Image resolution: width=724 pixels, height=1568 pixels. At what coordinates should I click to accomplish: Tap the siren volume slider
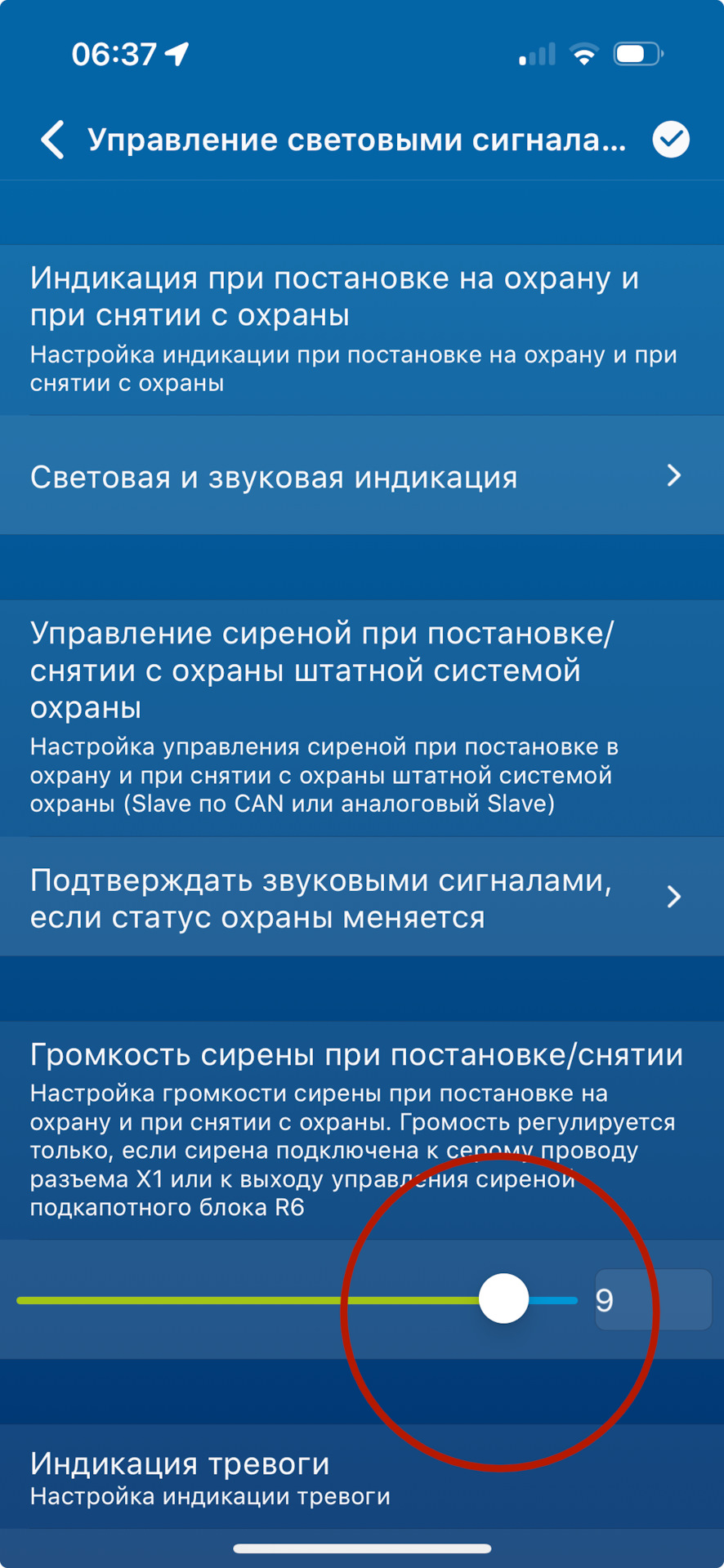point(503,1298)
